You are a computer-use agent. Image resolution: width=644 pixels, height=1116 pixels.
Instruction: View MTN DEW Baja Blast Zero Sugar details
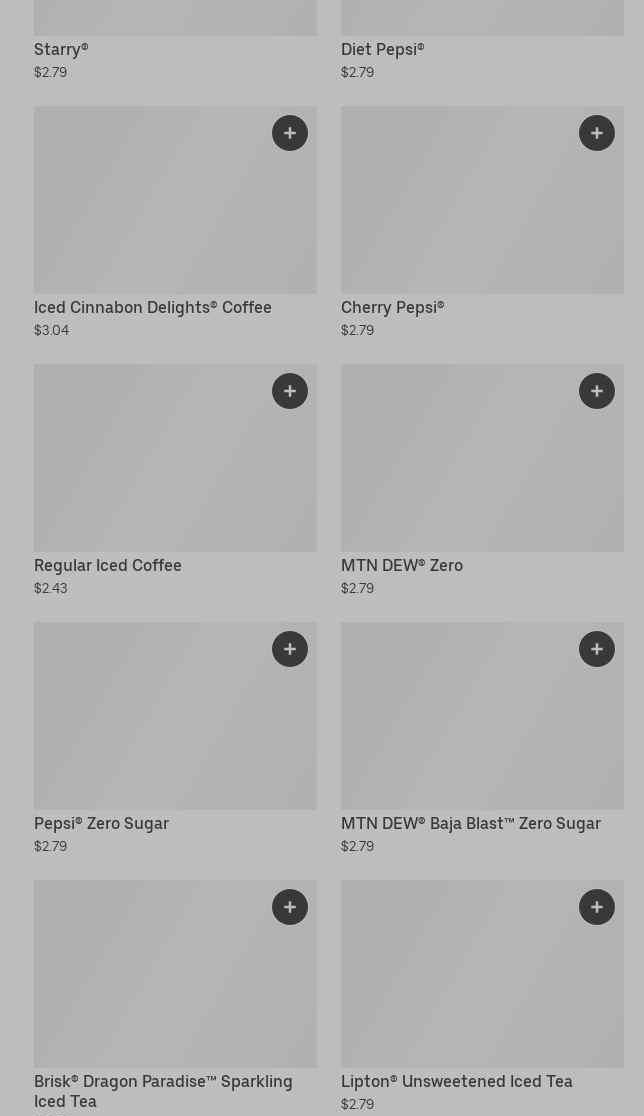pyautogui.click(x=470, y=823)
